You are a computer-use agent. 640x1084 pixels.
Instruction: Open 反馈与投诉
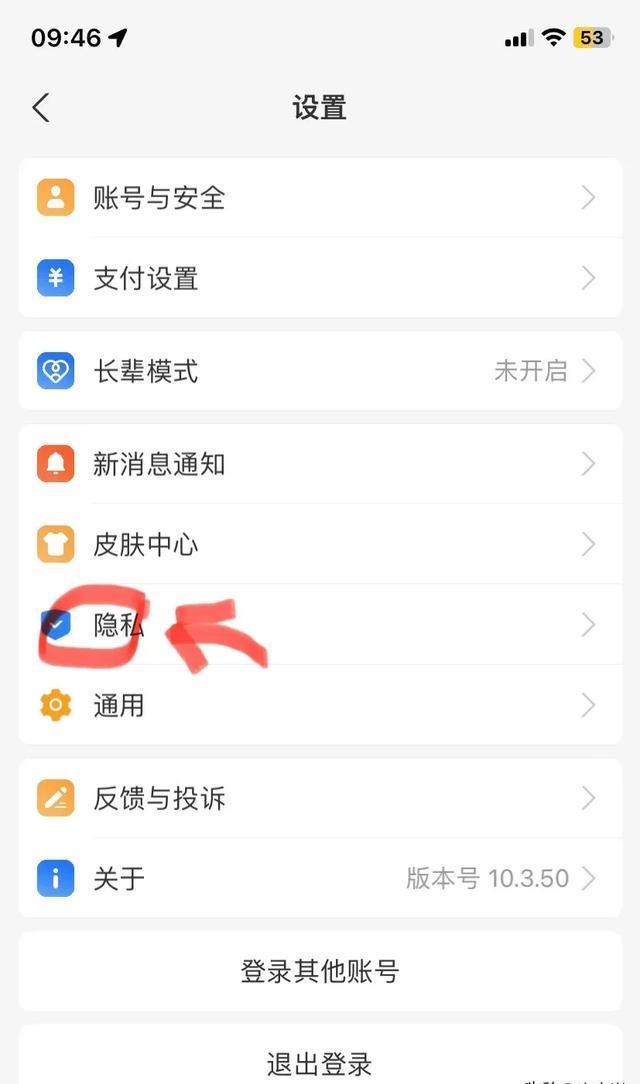click(320, 798)
